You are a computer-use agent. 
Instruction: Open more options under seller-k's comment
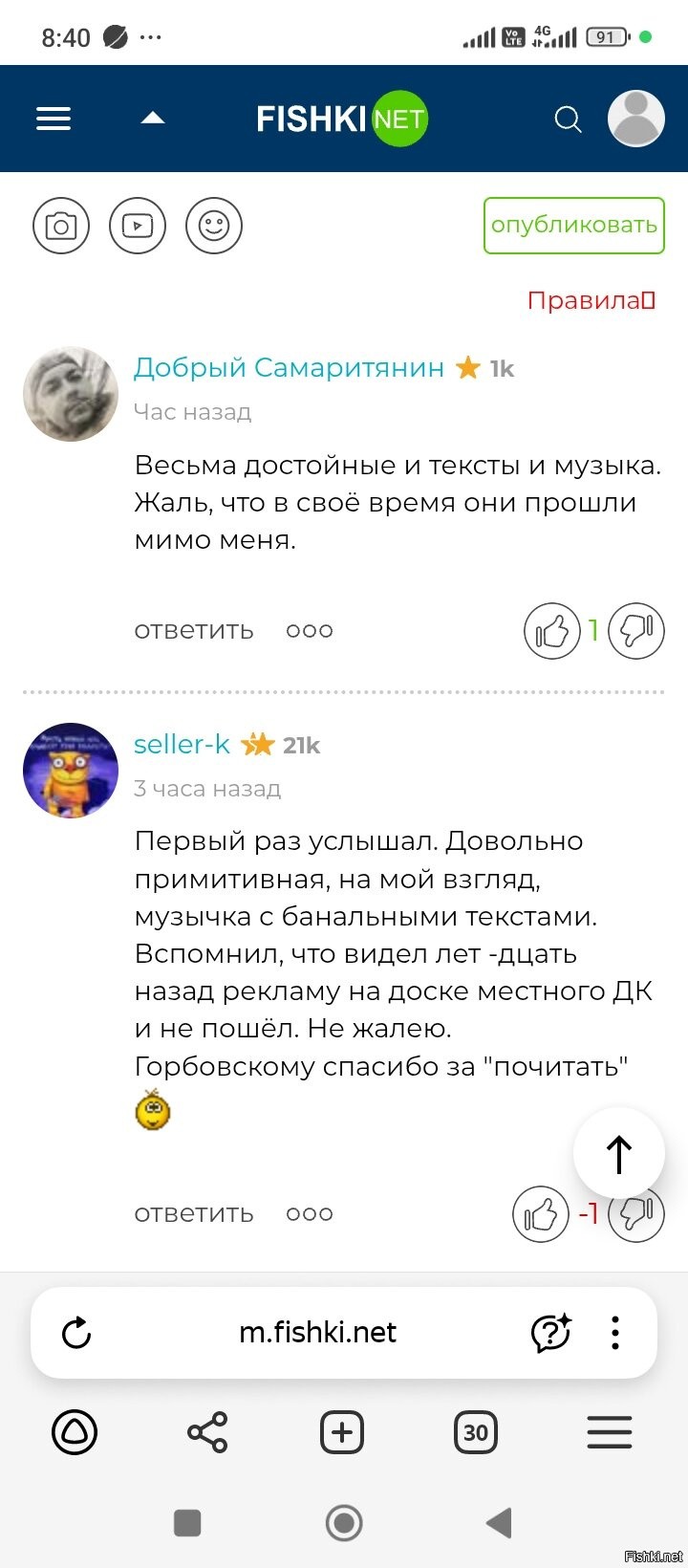point(310,1214)
